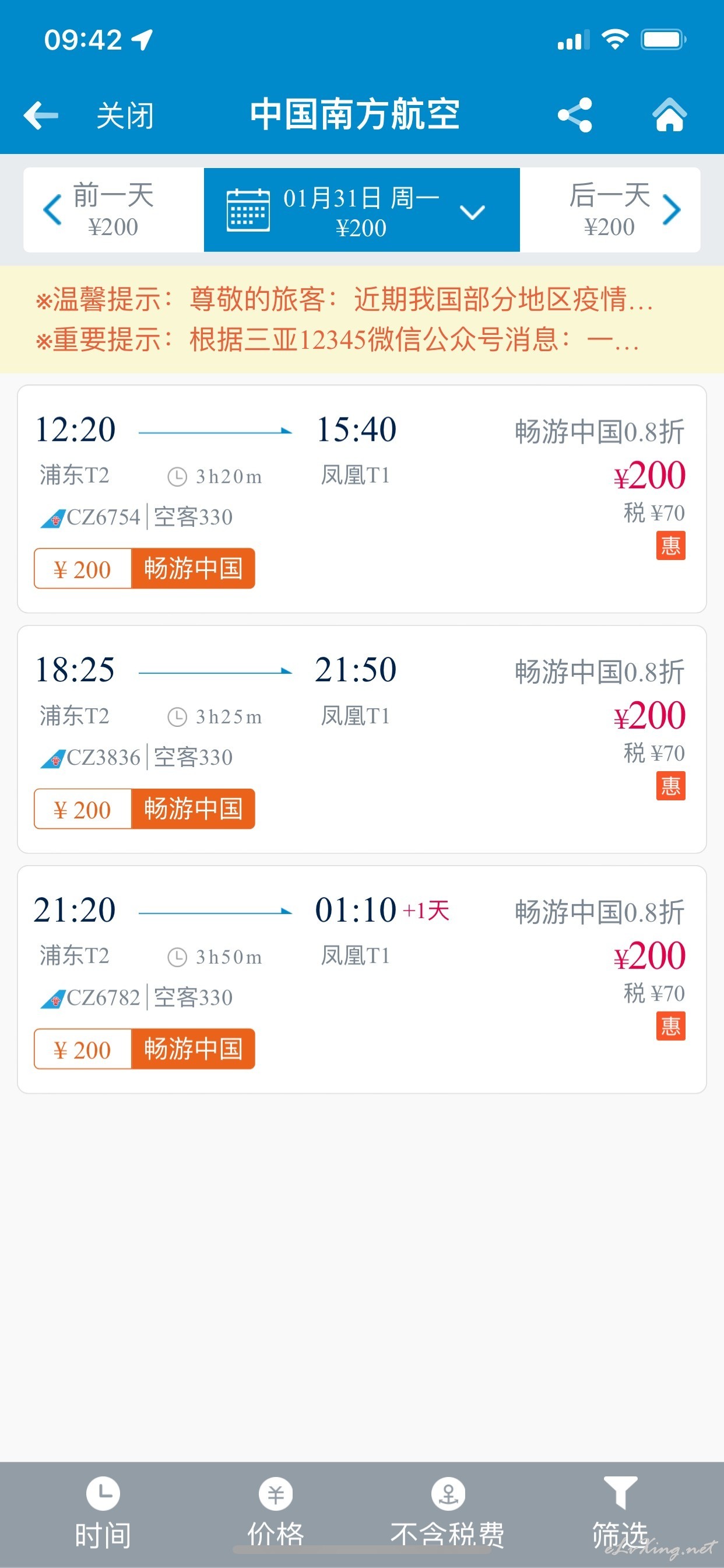This screenshot has height=1568, width=724.
Task: Select ¥200 畅游中国 fare for CZ3836
Action: pyautogui.click(x=144, y=809)
